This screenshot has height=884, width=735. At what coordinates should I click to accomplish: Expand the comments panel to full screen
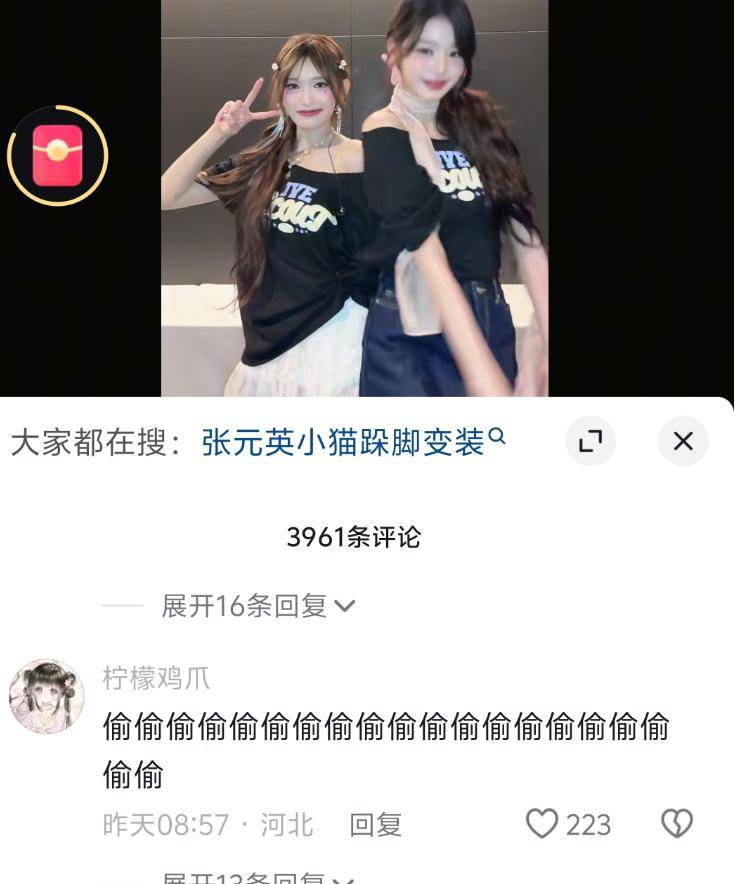point(590,441)
